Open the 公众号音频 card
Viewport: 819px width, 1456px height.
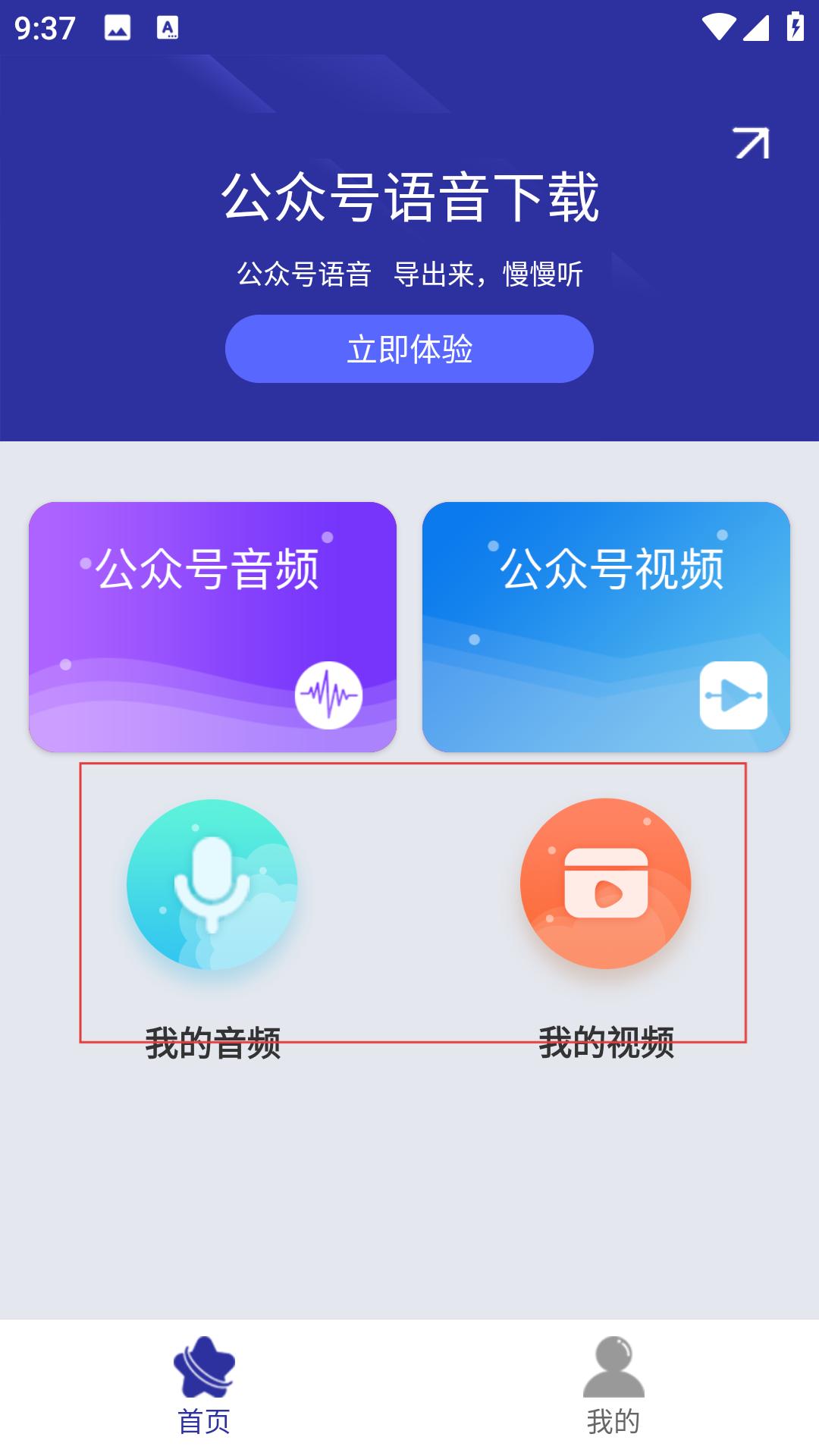212,626
